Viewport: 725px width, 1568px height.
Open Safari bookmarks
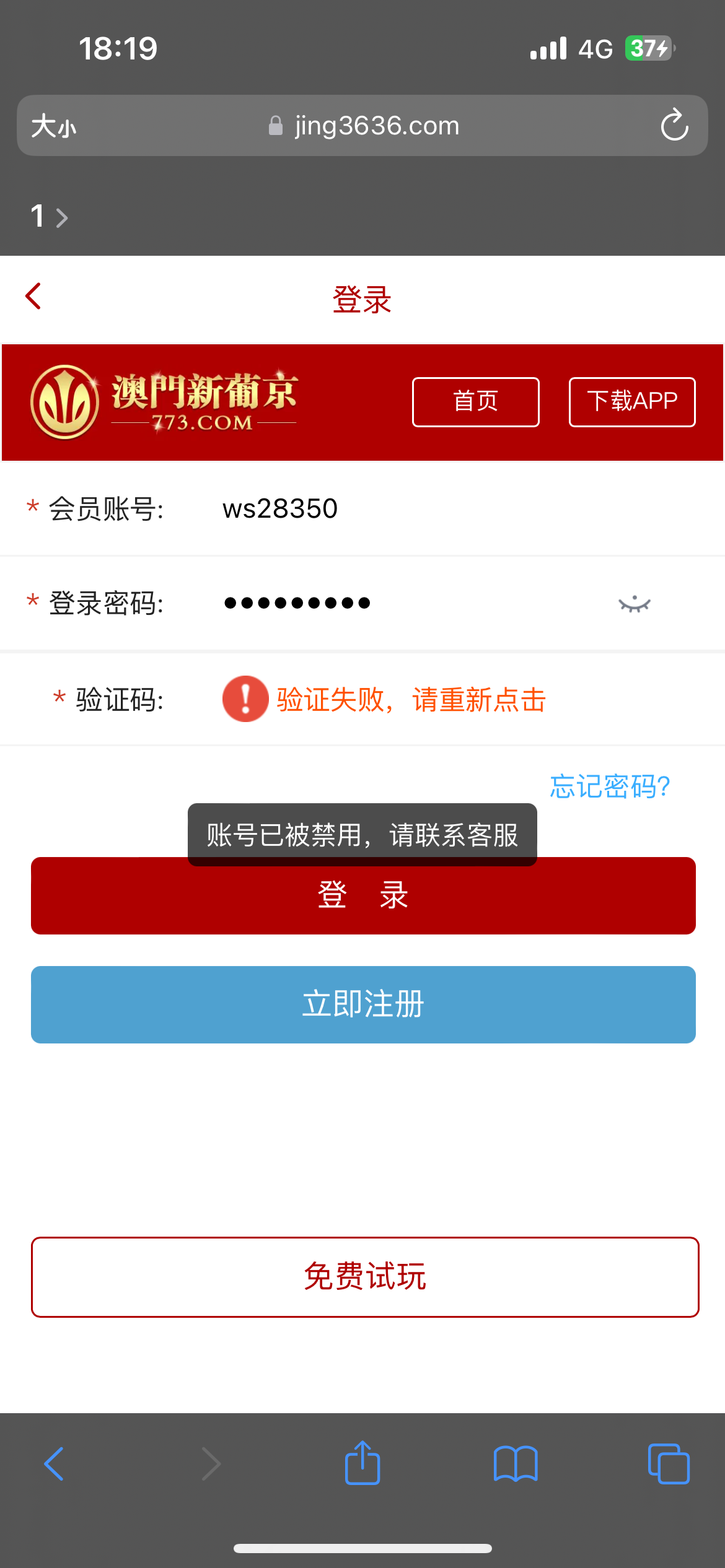coord(515,1463)
